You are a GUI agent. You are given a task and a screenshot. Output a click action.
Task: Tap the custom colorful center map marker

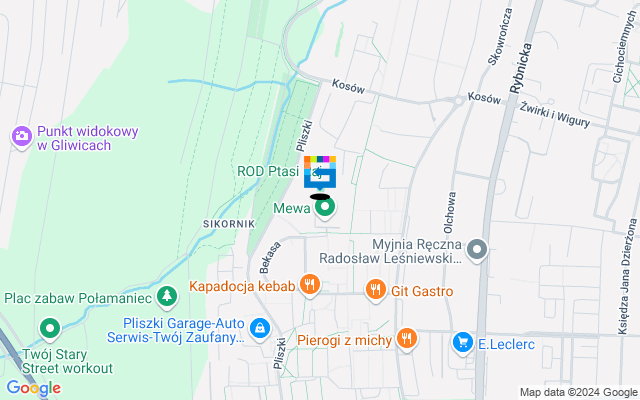320,172
